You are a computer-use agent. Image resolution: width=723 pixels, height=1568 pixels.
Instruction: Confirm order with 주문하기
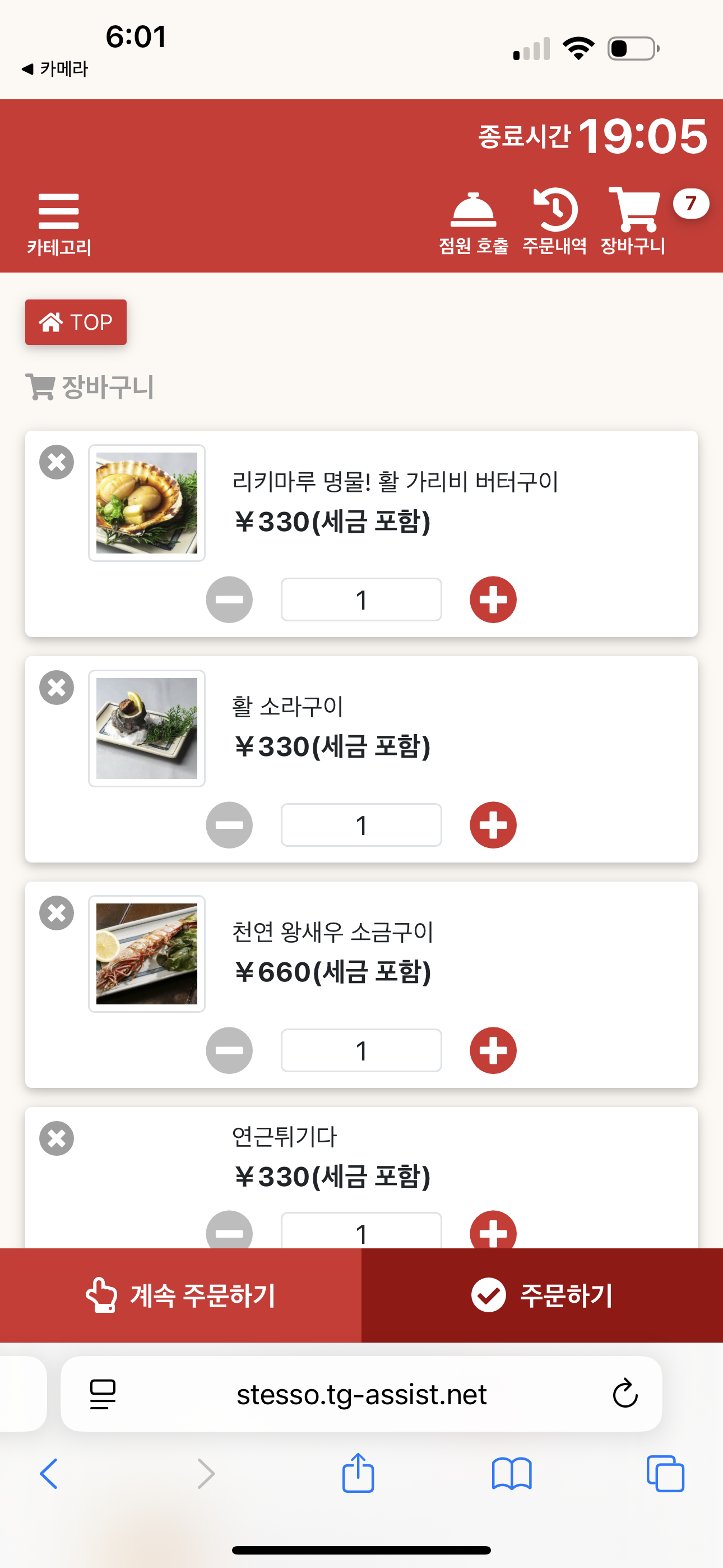[543, 1295]
